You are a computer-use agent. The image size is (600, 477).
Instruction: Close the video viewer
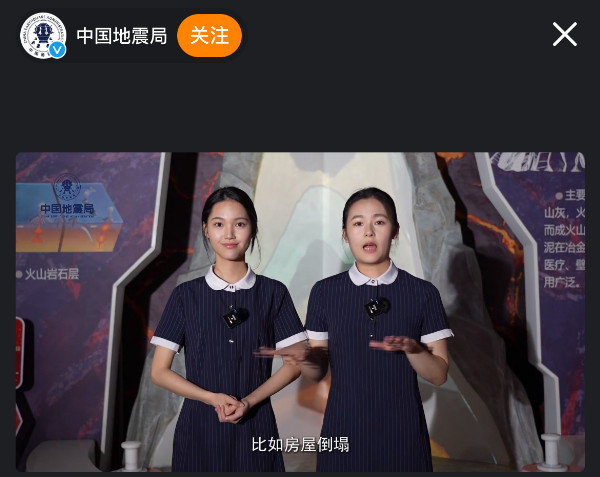(x=565, y=35)
